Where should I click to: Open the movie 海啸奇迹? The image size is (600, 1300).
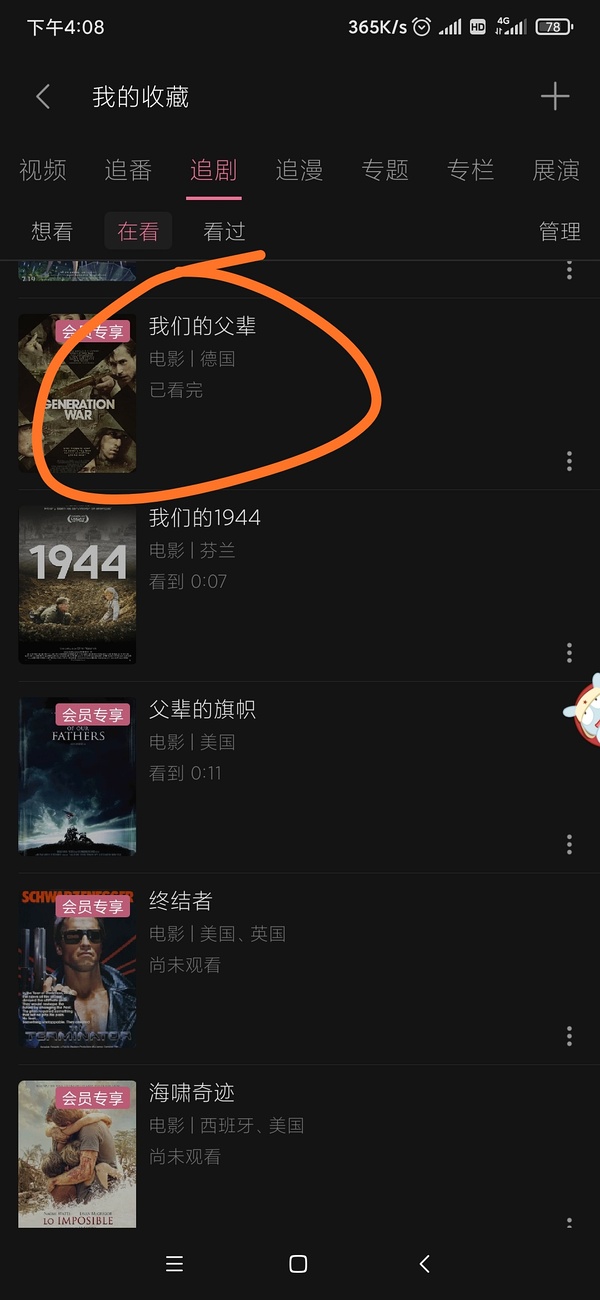point(192,1094)
